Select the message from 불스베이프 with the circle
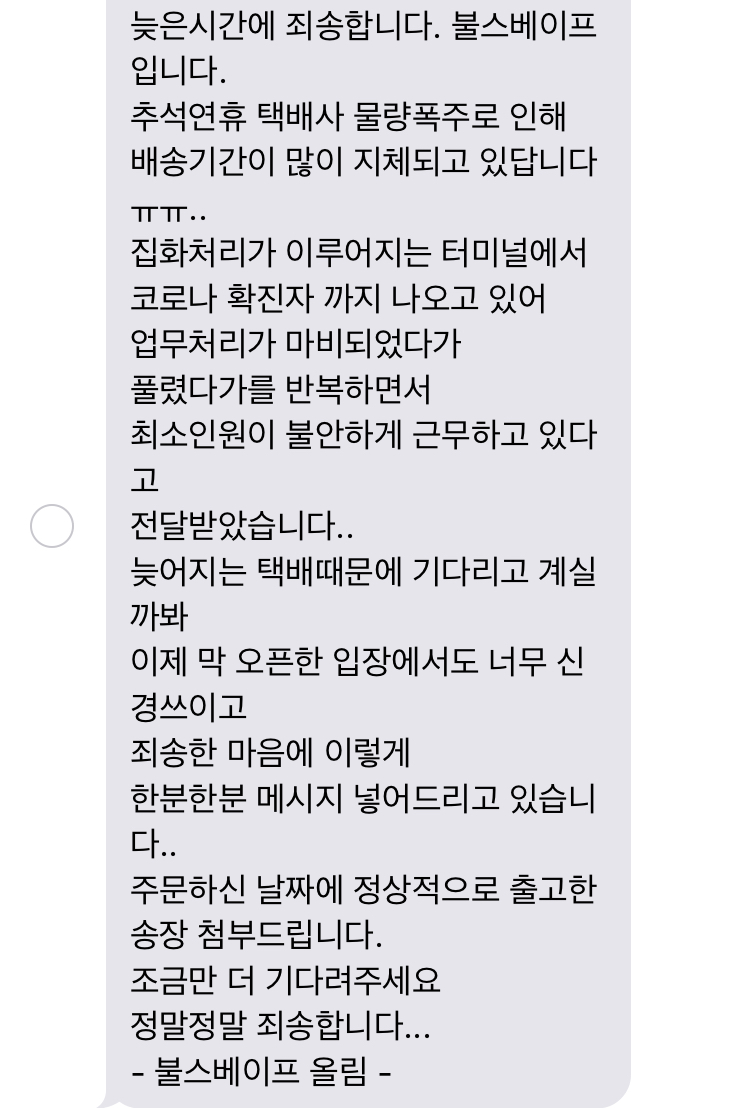 point(52,526)
